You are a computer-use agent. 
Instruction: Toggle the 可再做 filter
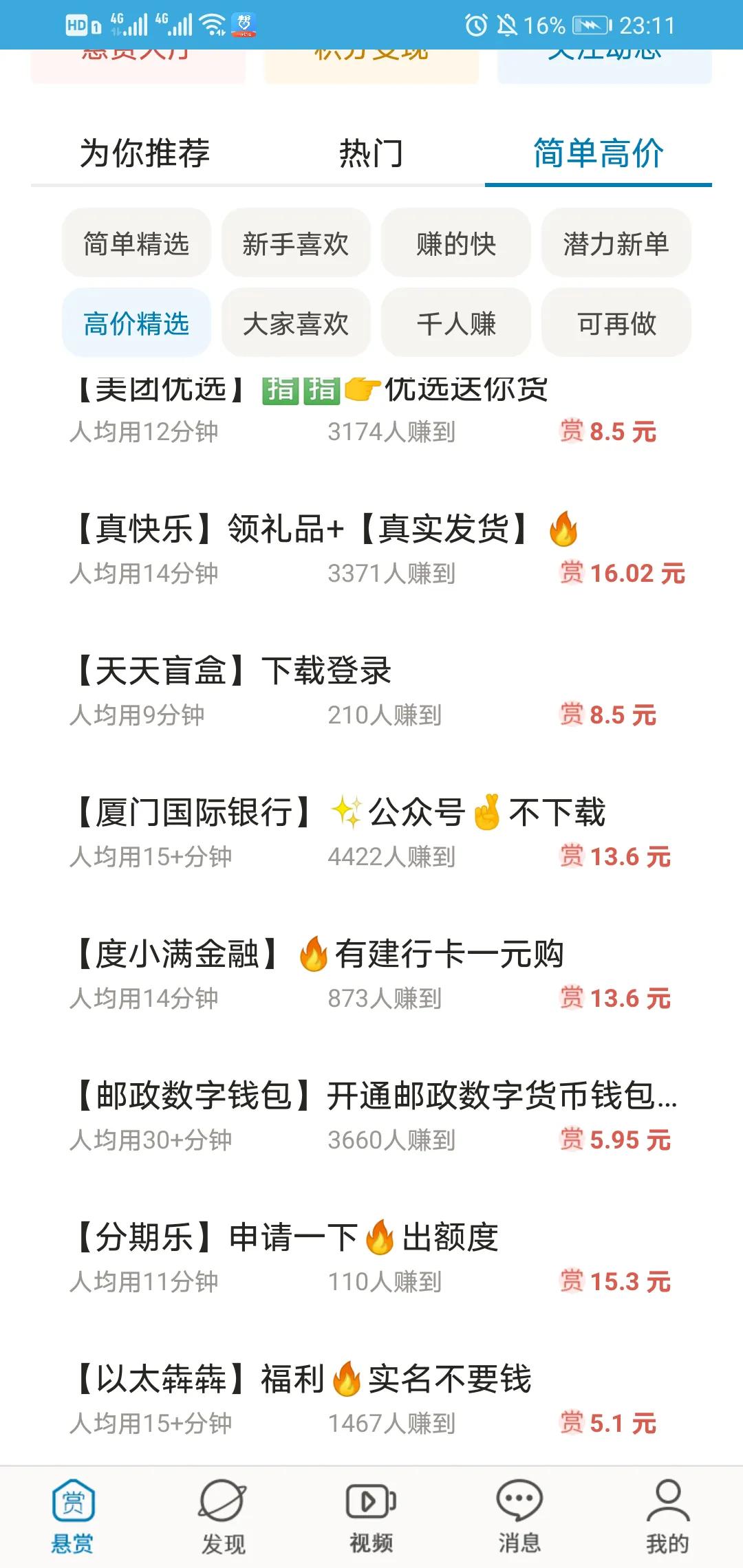click(x=615, y=323)
